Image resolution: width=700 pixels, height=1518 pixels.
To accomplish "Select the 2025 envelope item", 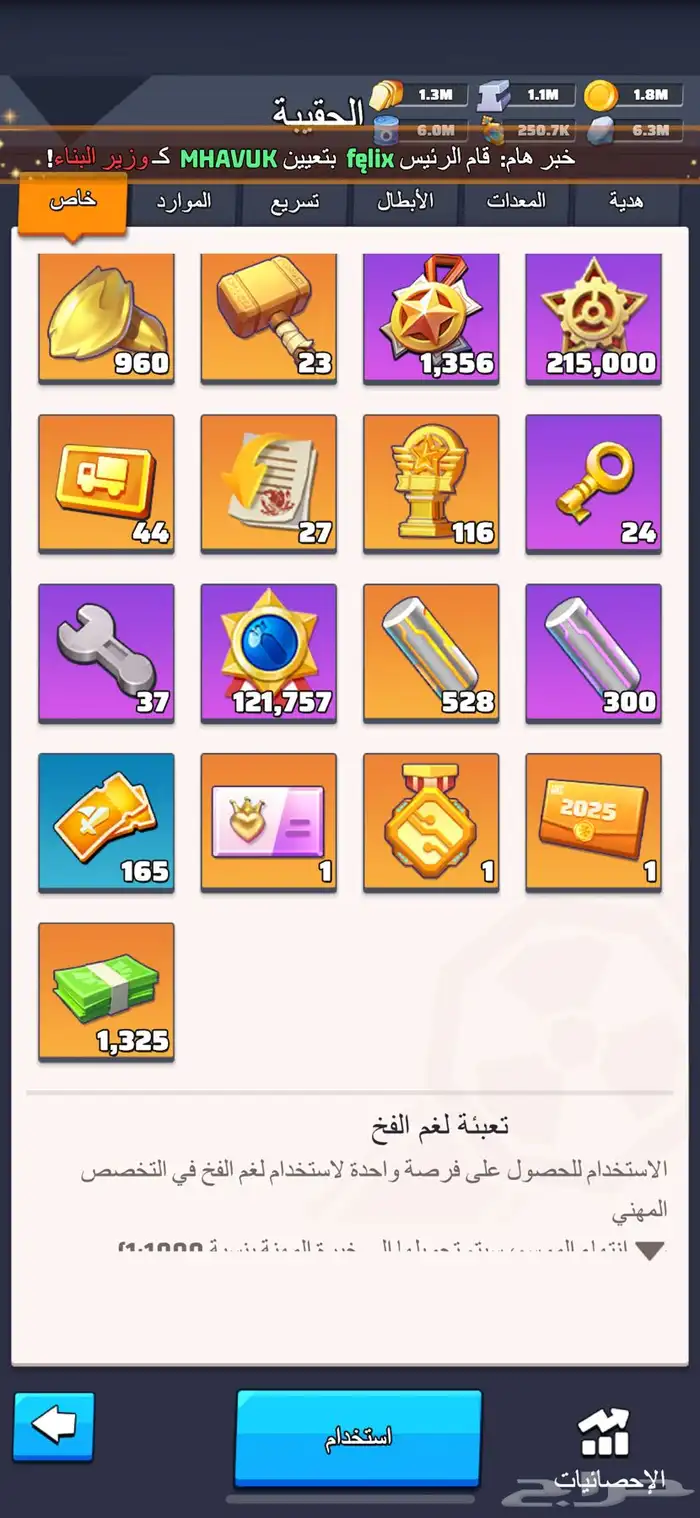I will pos(593,821).
